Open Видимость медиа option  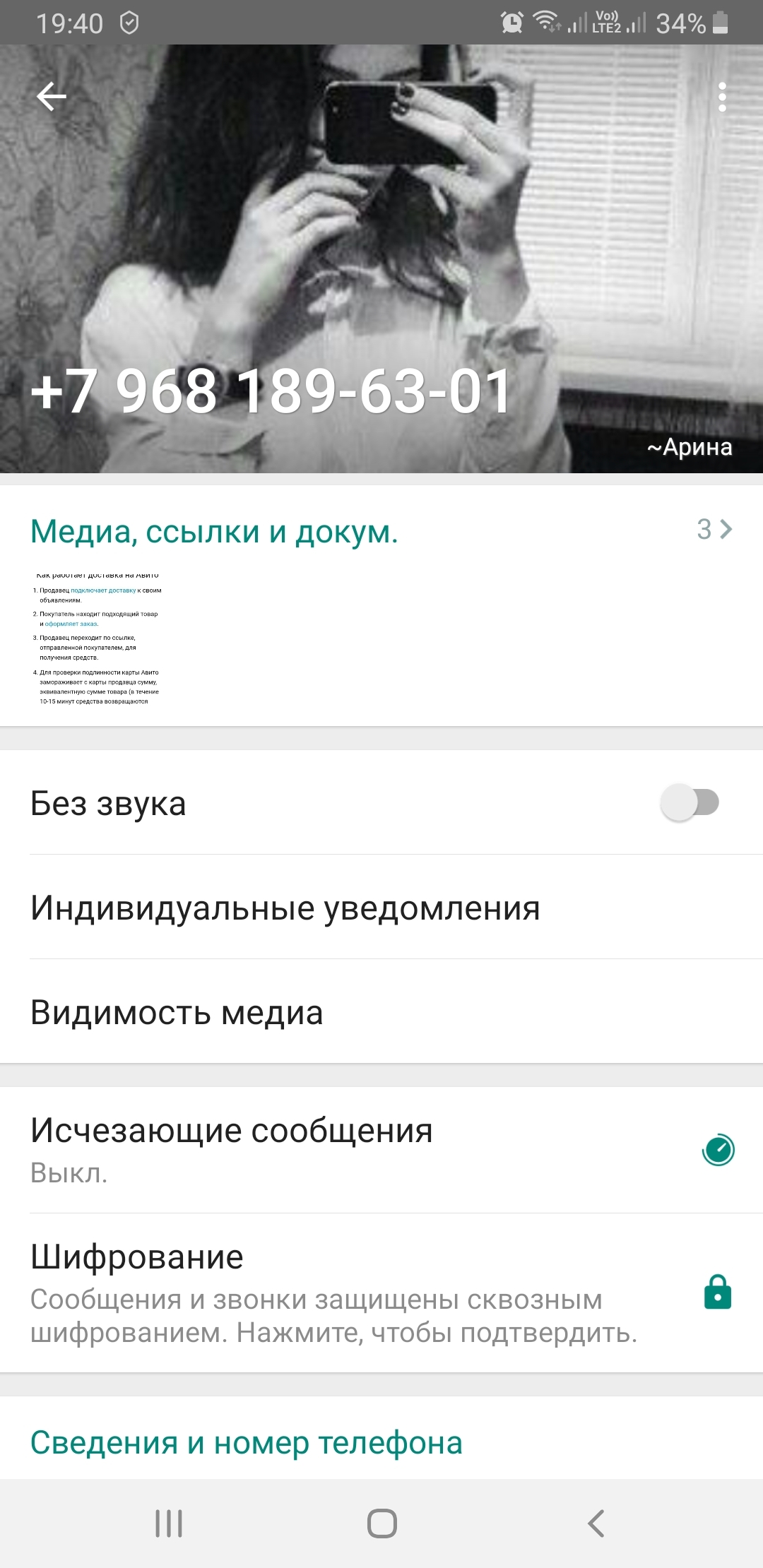[x=381, y=1012]
